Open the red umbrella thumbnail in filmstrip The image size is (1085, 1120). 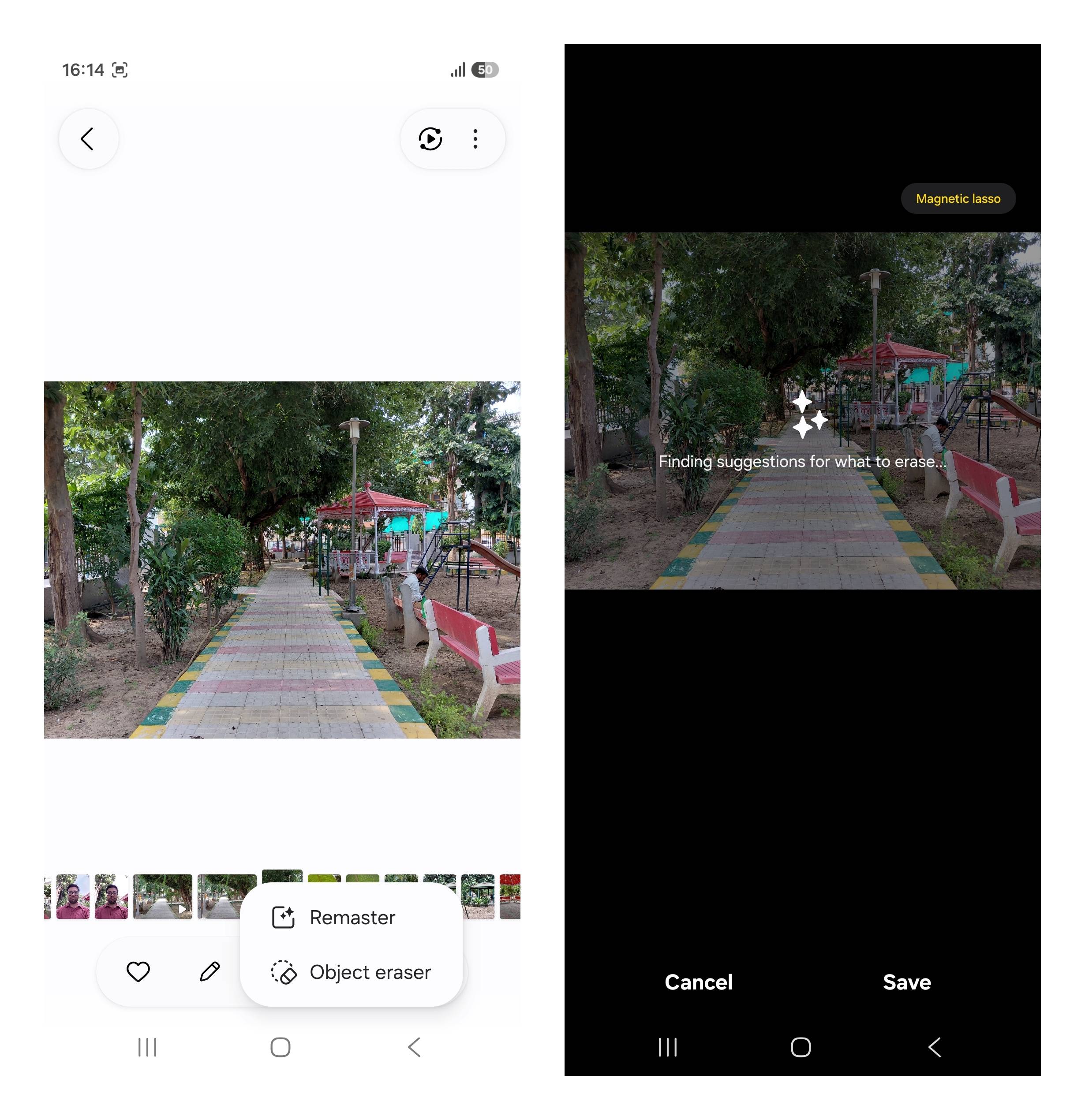click(510, 896)
